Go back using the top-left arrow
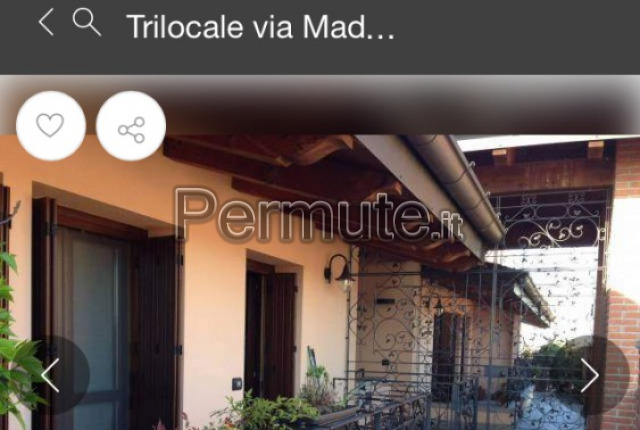This screenshot has width=640, height=430. 45,23
